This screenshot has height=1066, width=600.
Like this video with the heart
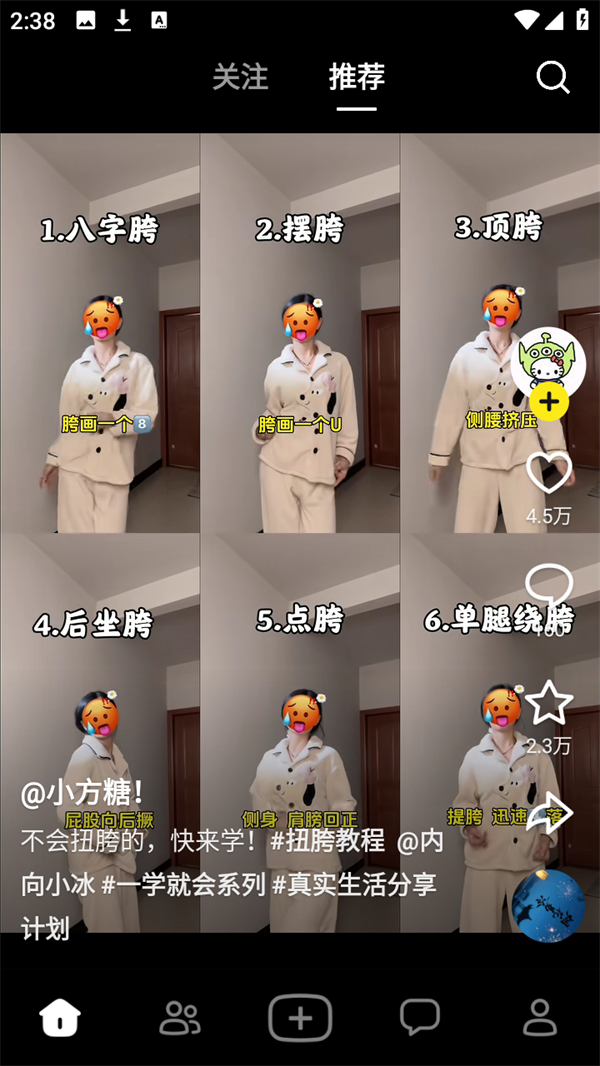coord(549,473)
